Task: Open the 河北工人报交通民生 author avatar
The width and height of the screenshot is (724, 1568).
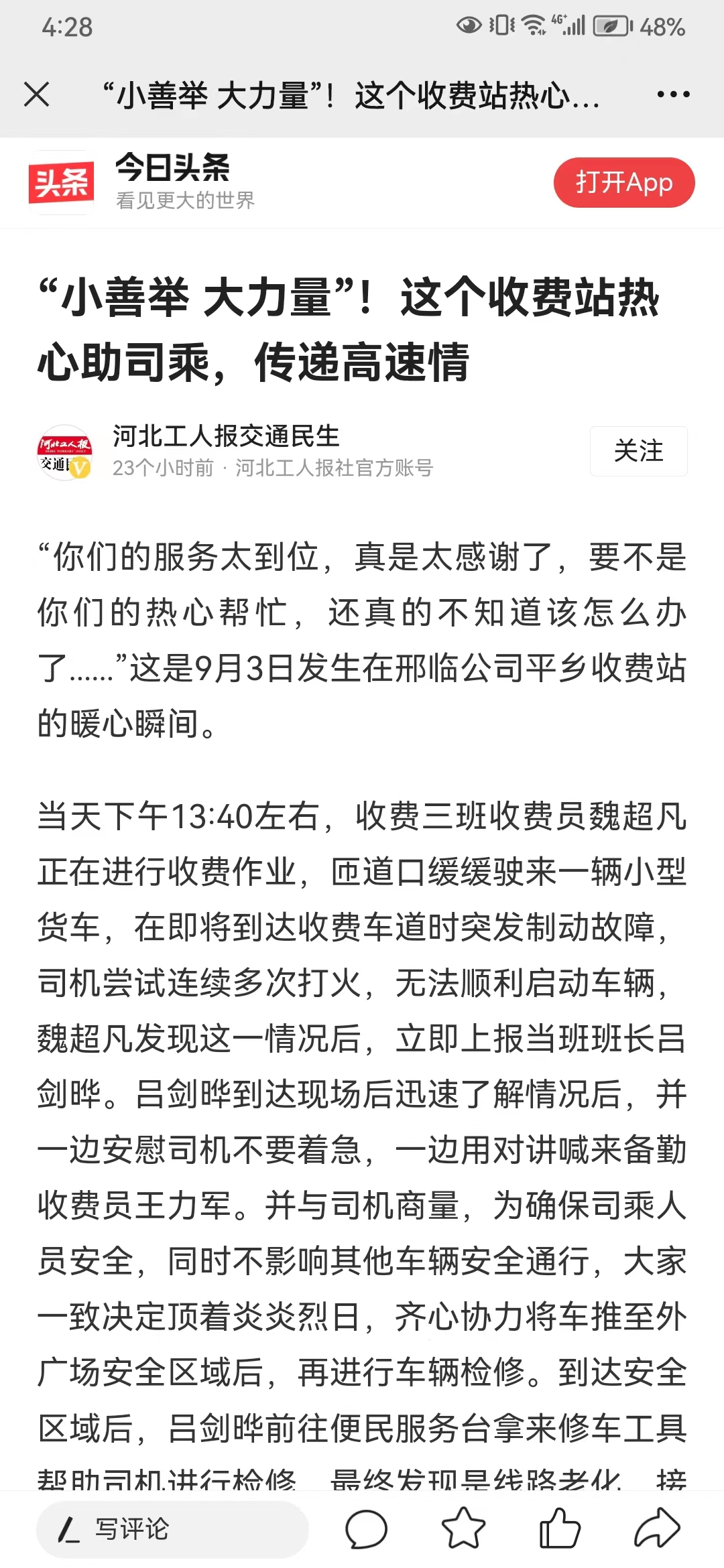Action: tap(64, 452)
